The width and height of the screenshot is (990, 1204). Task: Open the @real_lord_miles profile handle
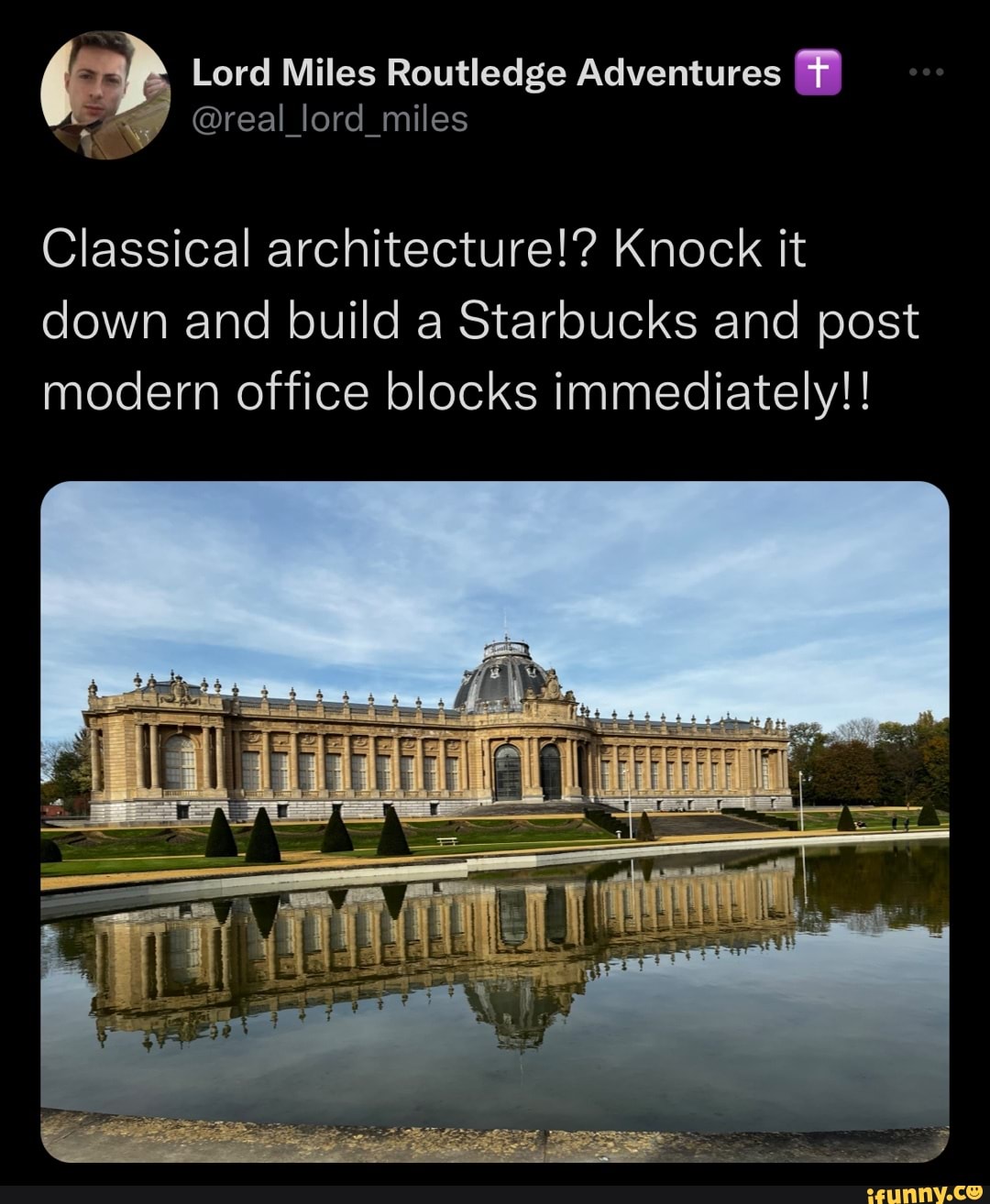pos(329,118)
